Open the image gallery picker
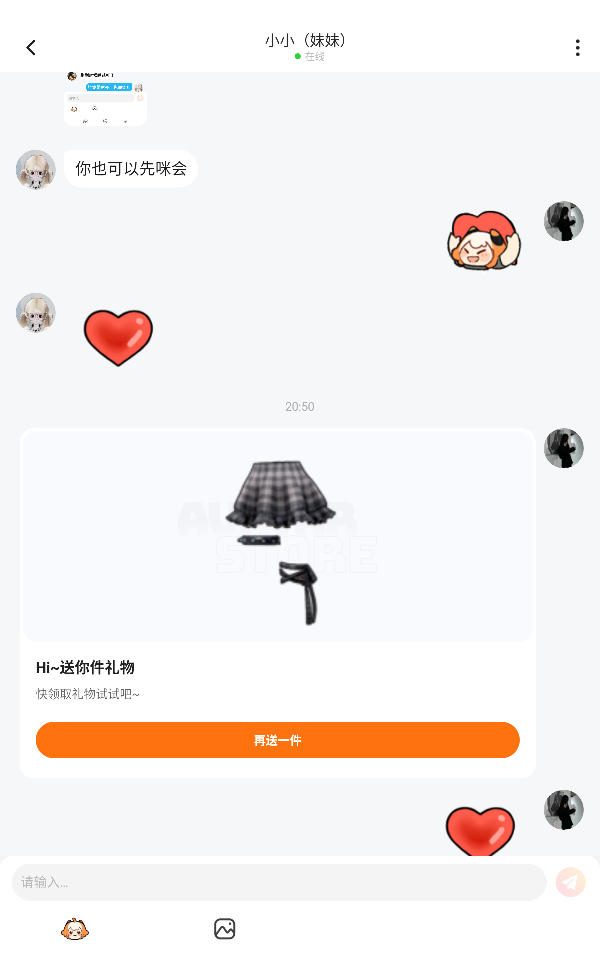Image resolution: width=600 pixels, height=960 pixels. coord(224,929)
